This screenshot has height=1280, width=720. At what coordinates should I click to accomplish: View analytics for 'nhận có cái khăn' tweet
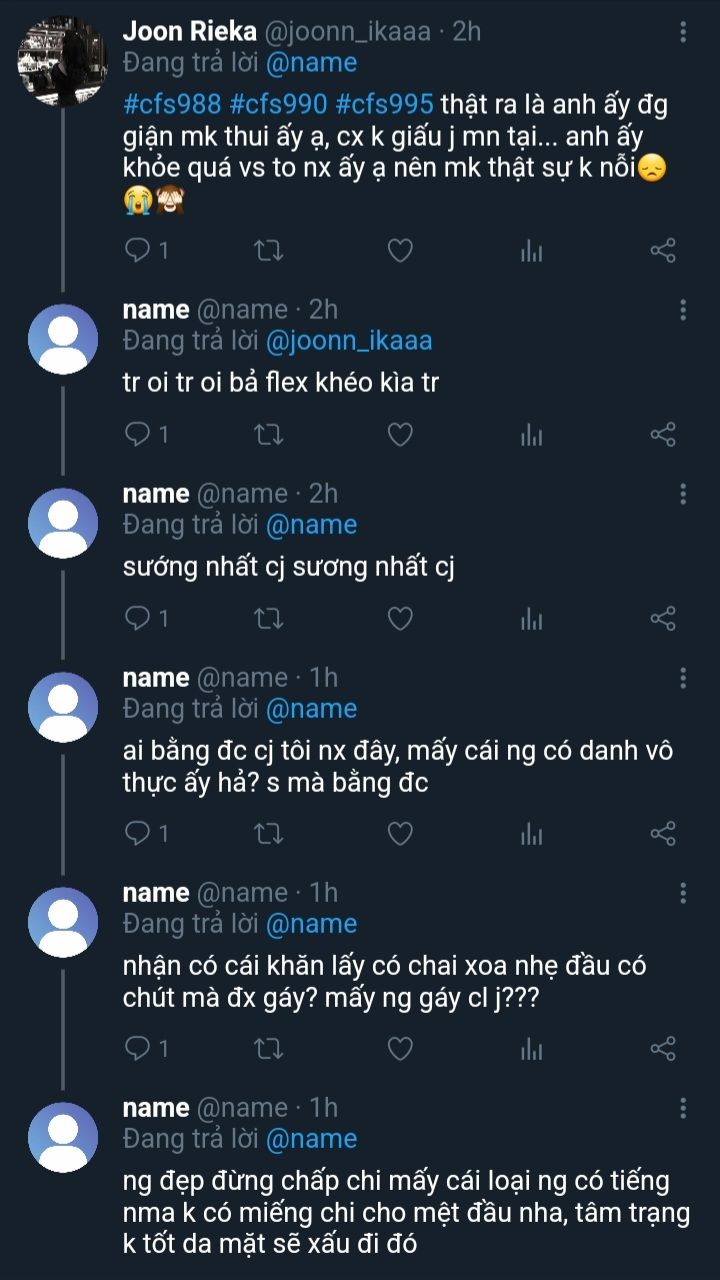click(x=532, y=1047)
